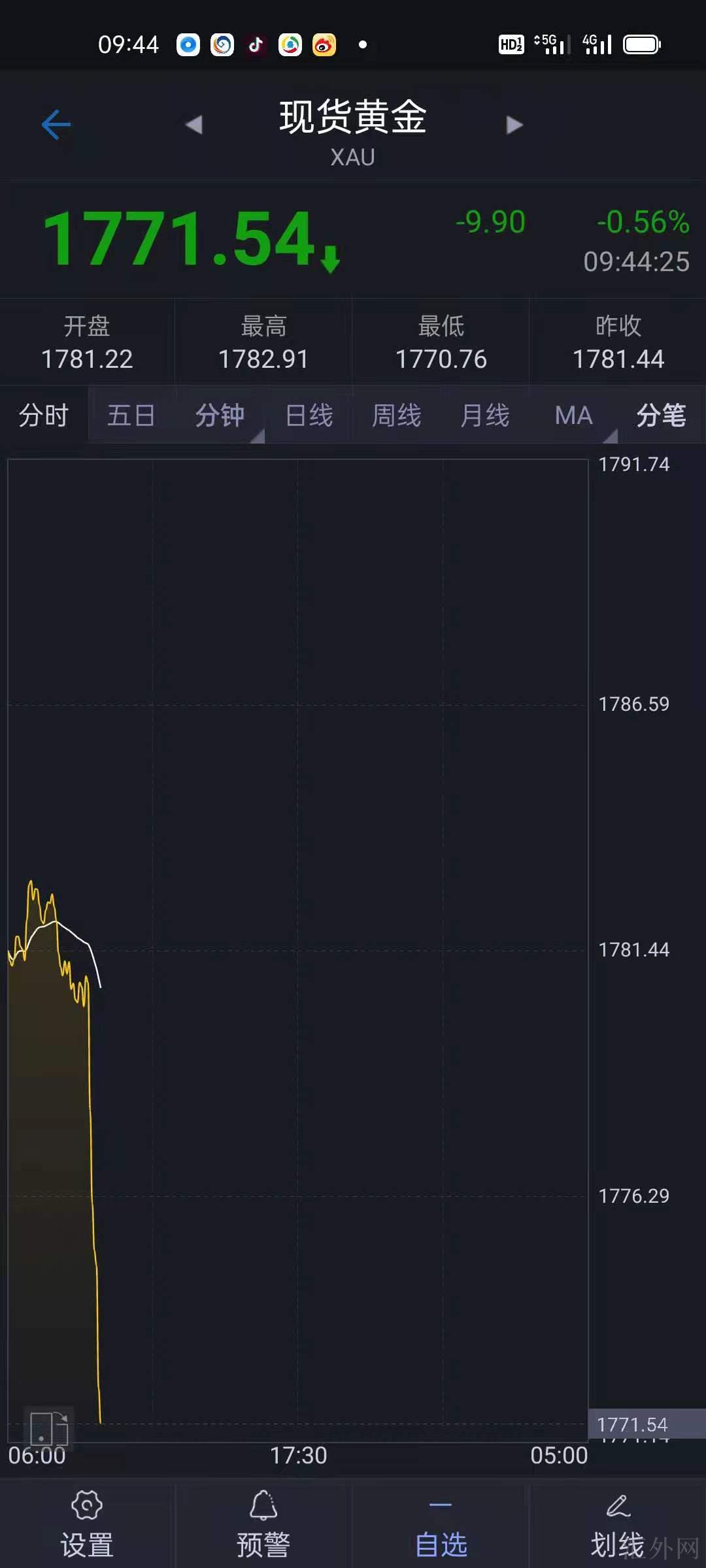Viewport: 706px width, 1568px height.
Task: Open the MA indicator dropdown
Action: (x=575, y=416)
